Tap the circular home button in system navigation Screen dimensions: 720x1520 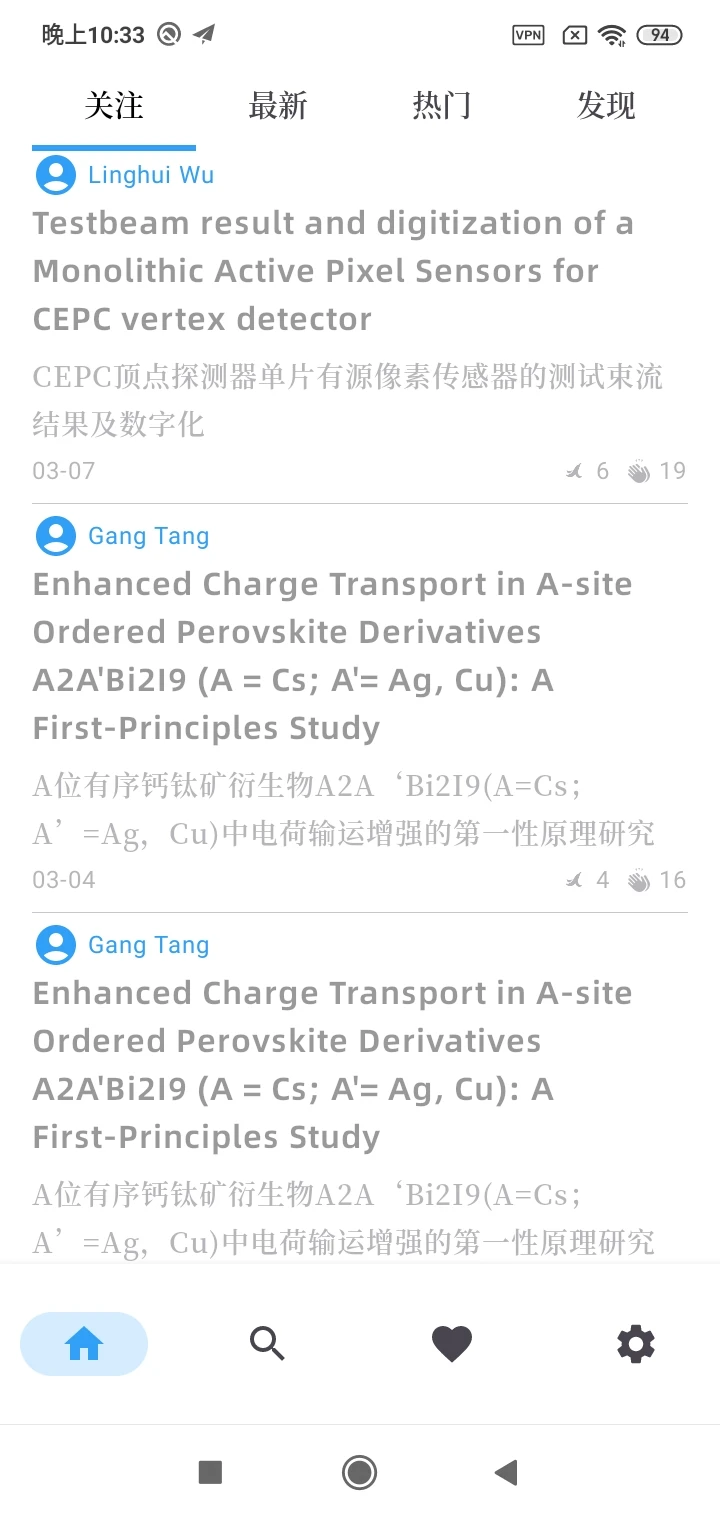(x=359, y=1472)
